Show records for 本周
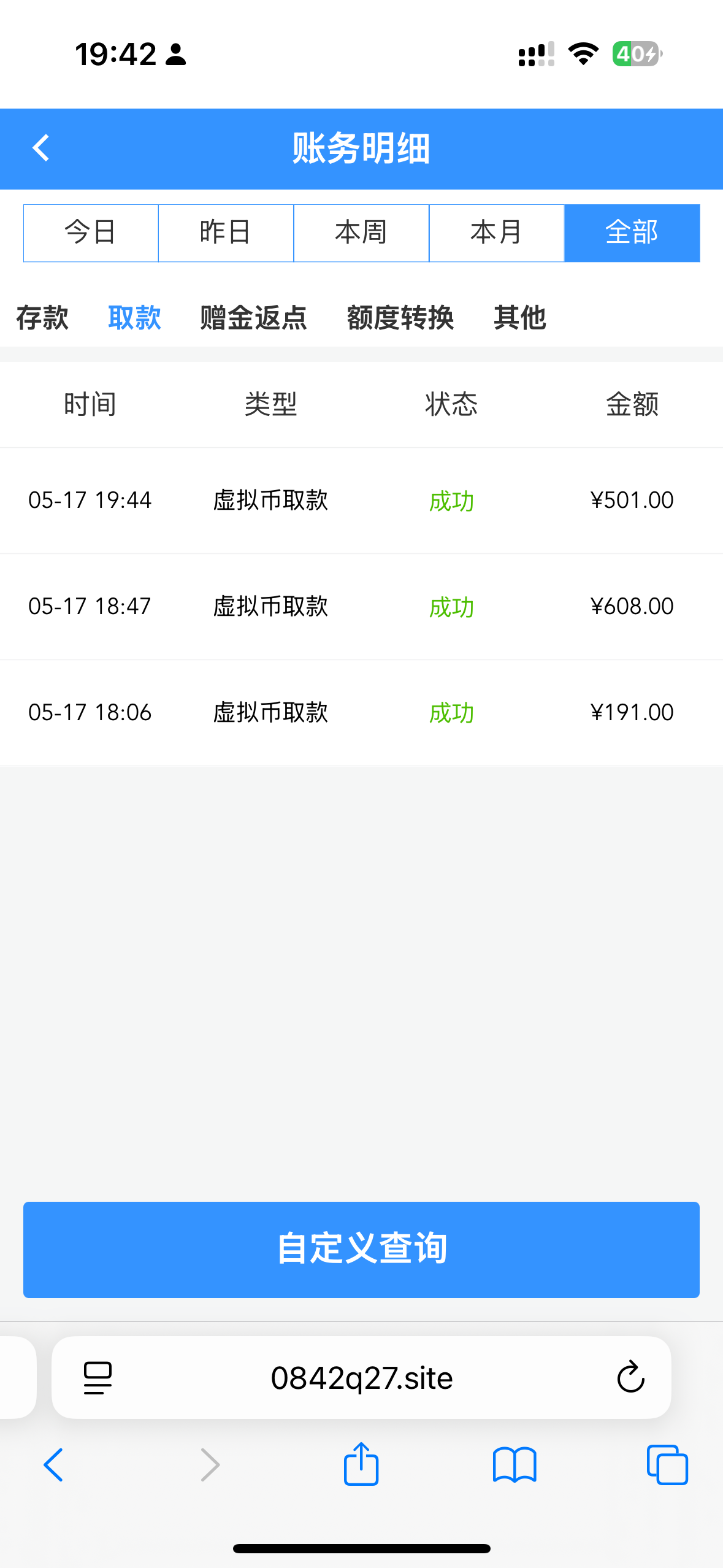The height and width of the screenshot is (1568, 723). click(x=361, y=233)
